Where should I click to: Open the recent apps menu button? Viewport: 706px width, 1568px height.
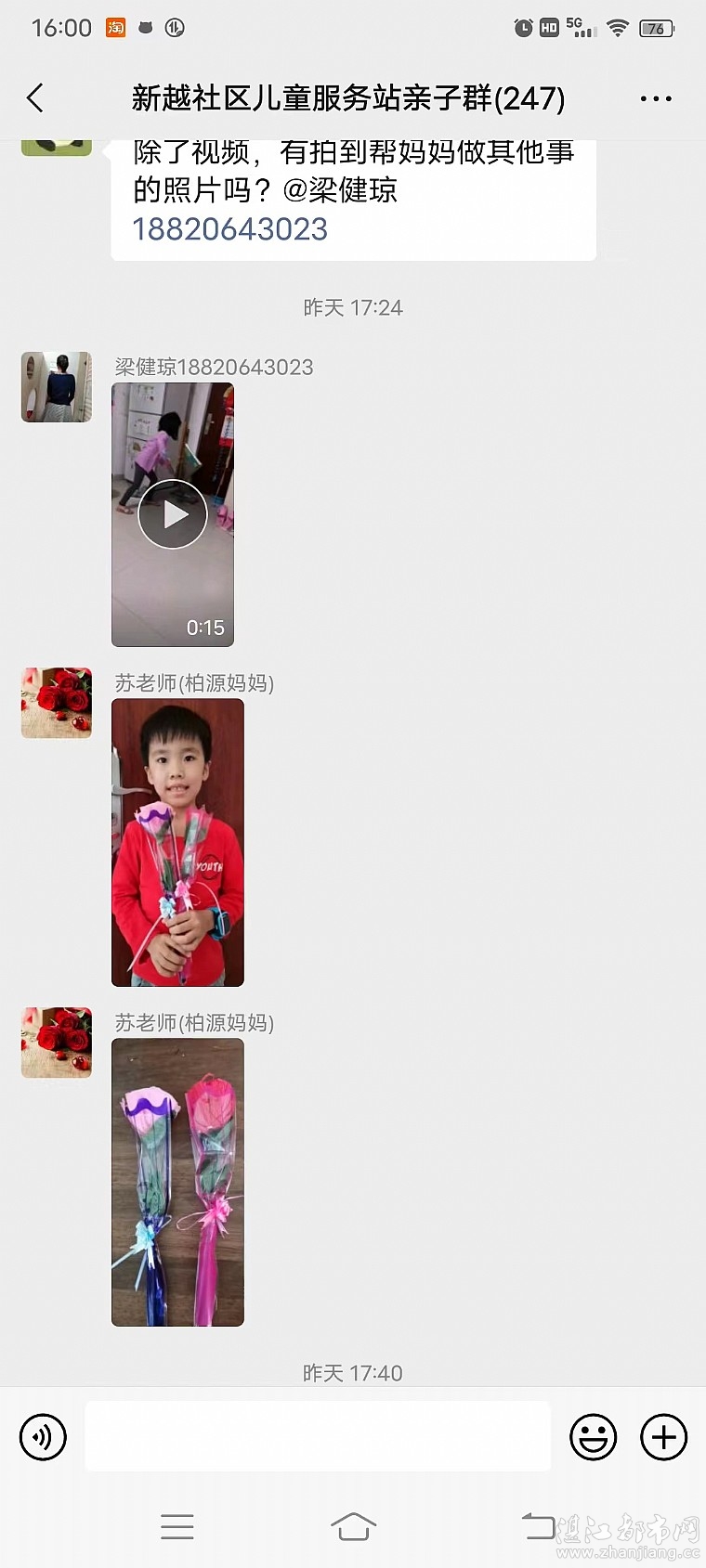(176, 1526)
